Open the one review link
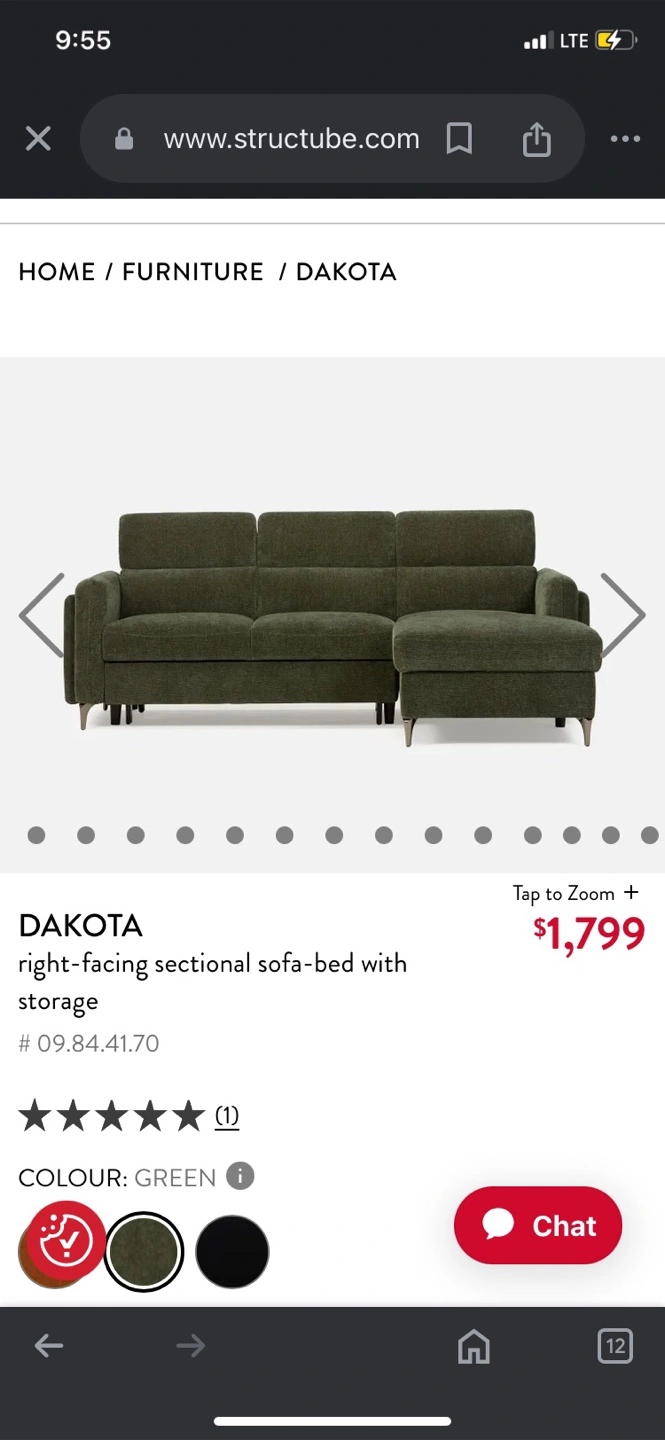 coord(227,1116)
